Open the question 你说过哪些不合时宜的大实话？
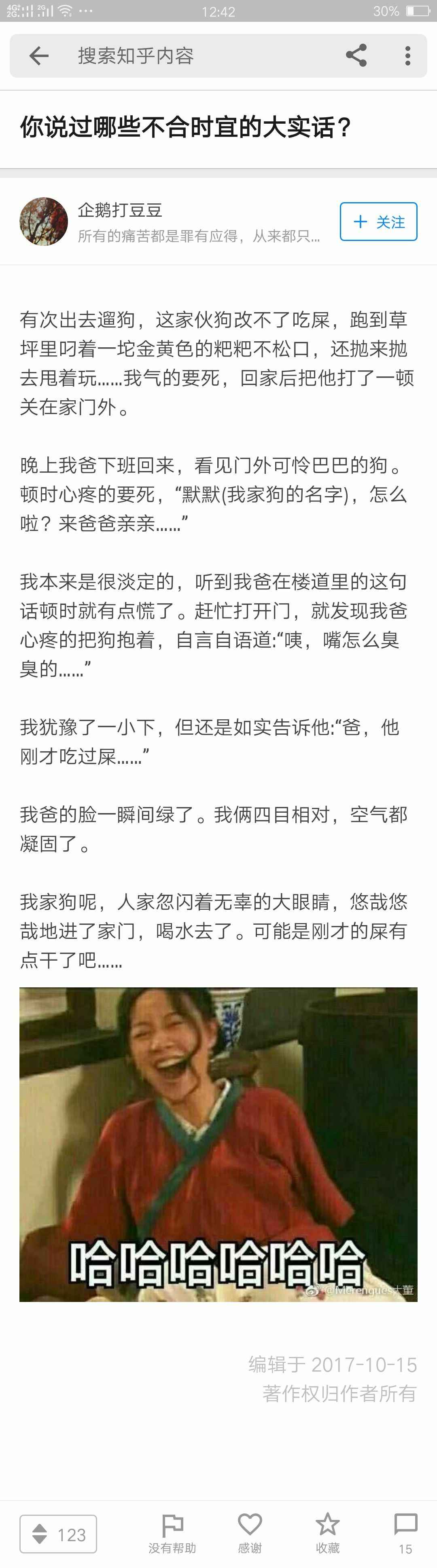The image size is (437, 1568). coord(186,127)
